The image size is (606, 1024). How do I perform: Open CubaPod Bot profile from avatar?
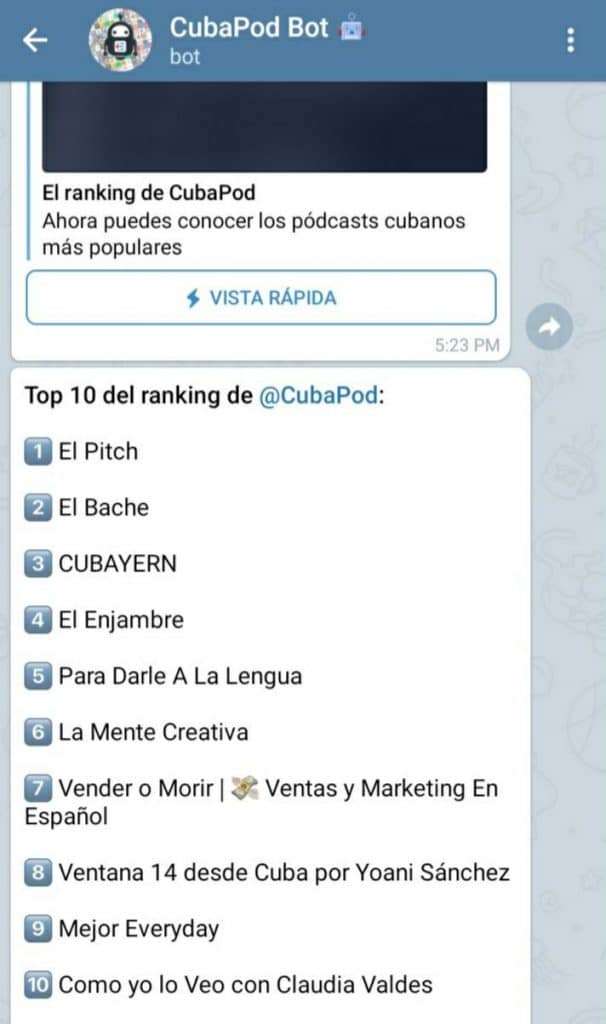tap(120, 40)
